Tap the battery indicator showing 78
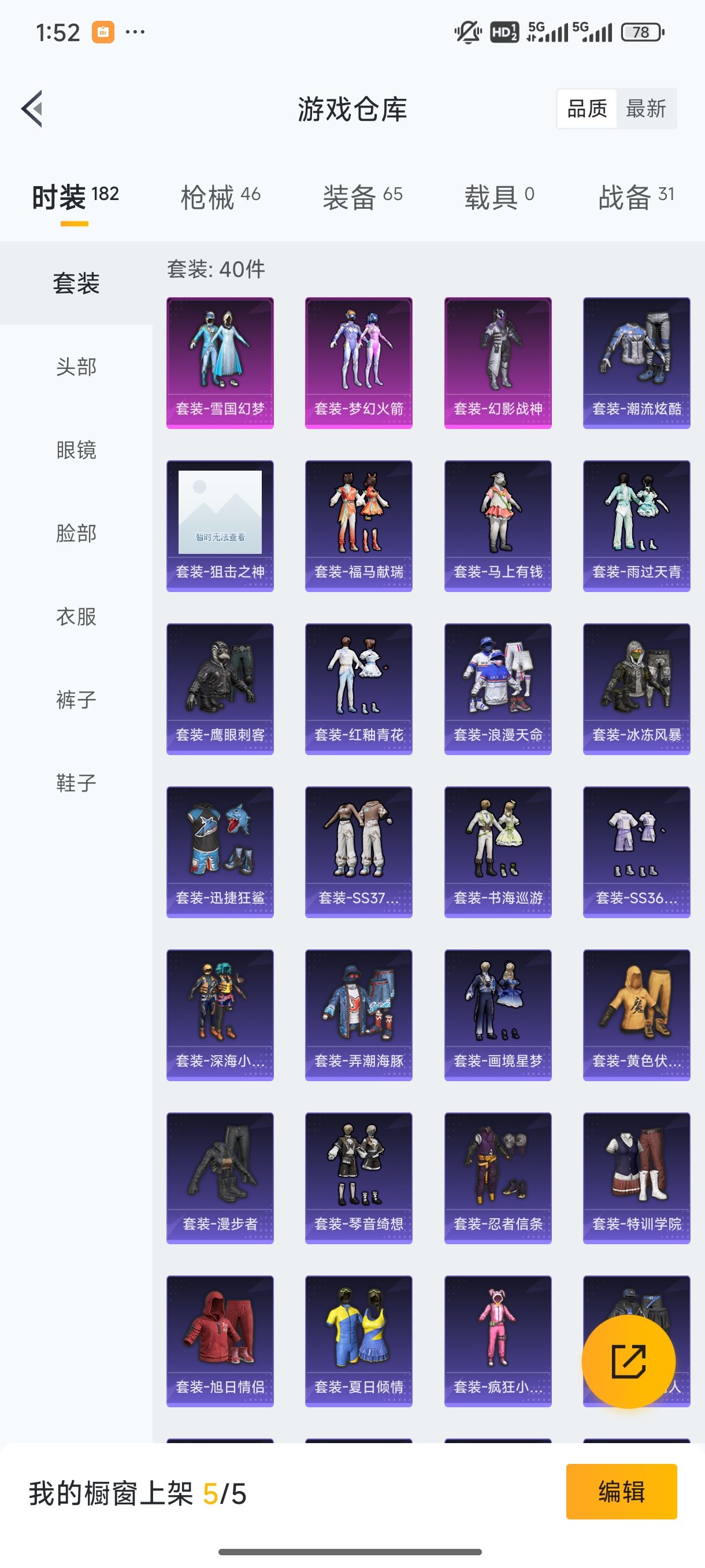The width and height of the screenshot is (705, 1568). (x=642, y=32)
